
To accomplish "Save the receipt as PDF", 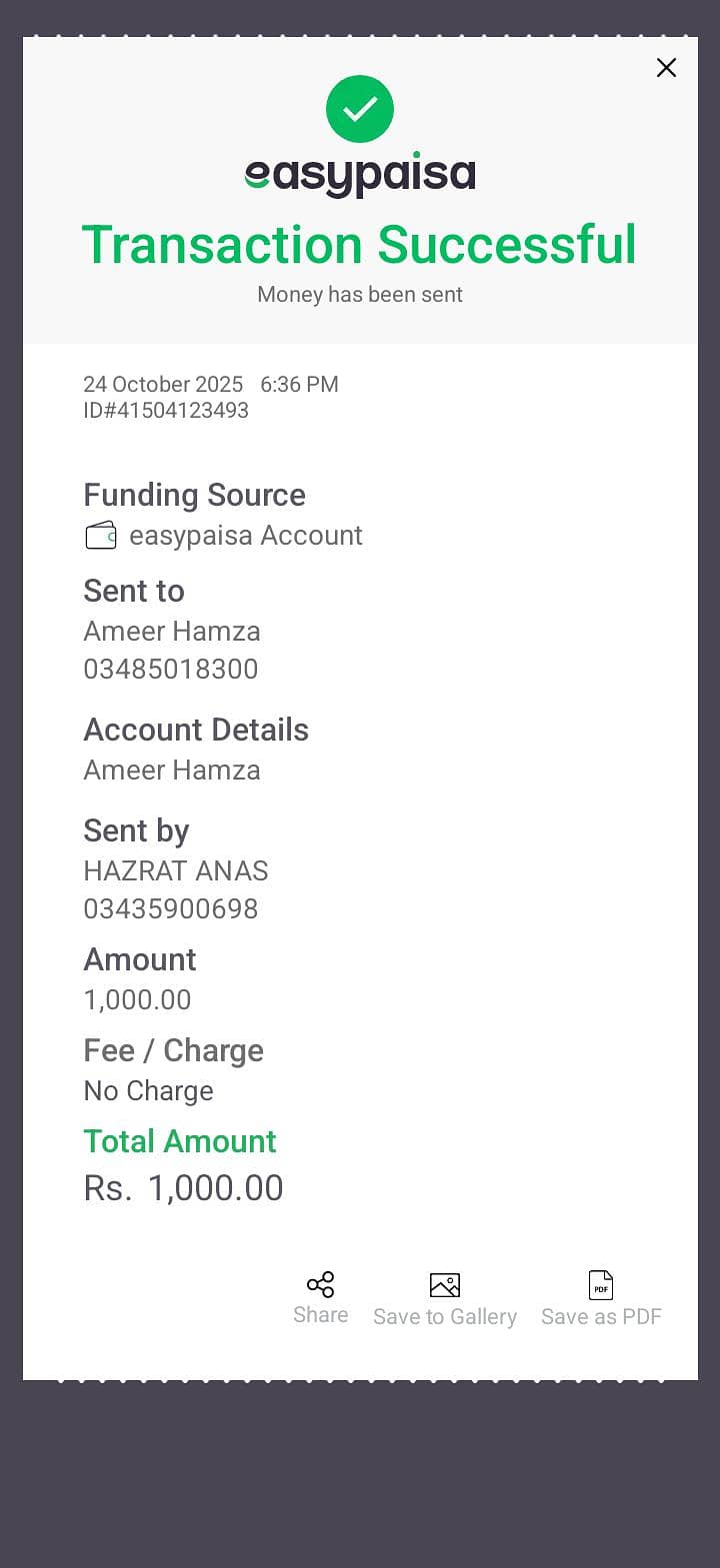I will pos(601,1298).
